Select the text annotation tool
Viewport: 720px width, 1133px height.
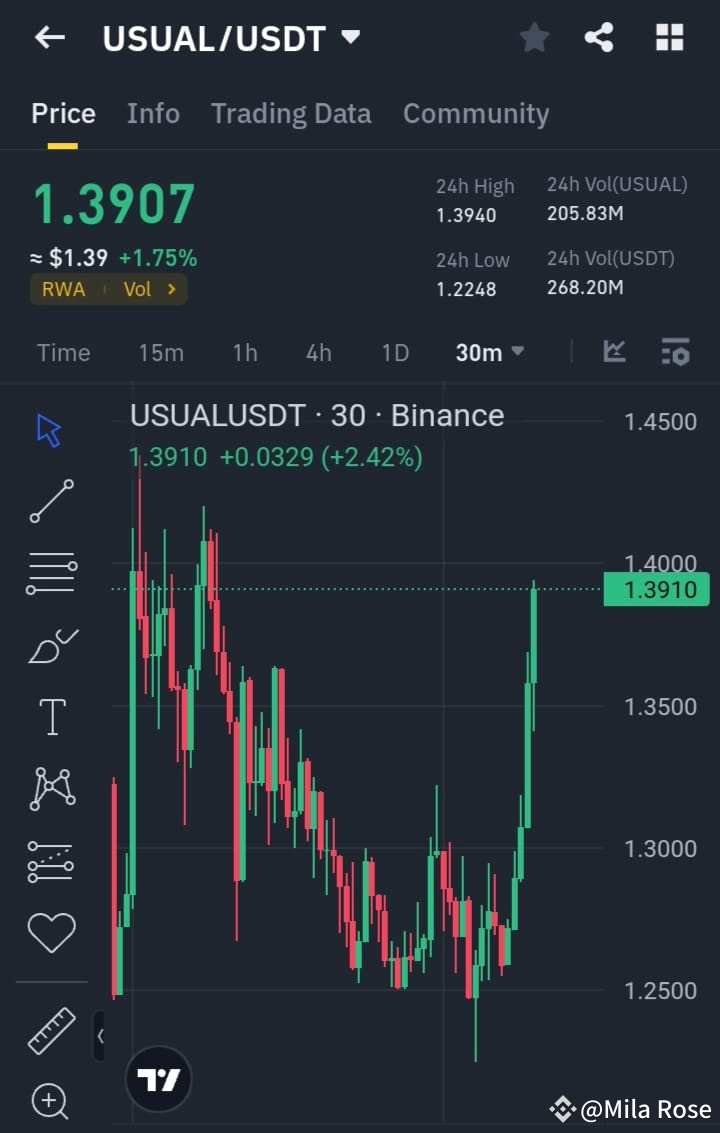50,716
